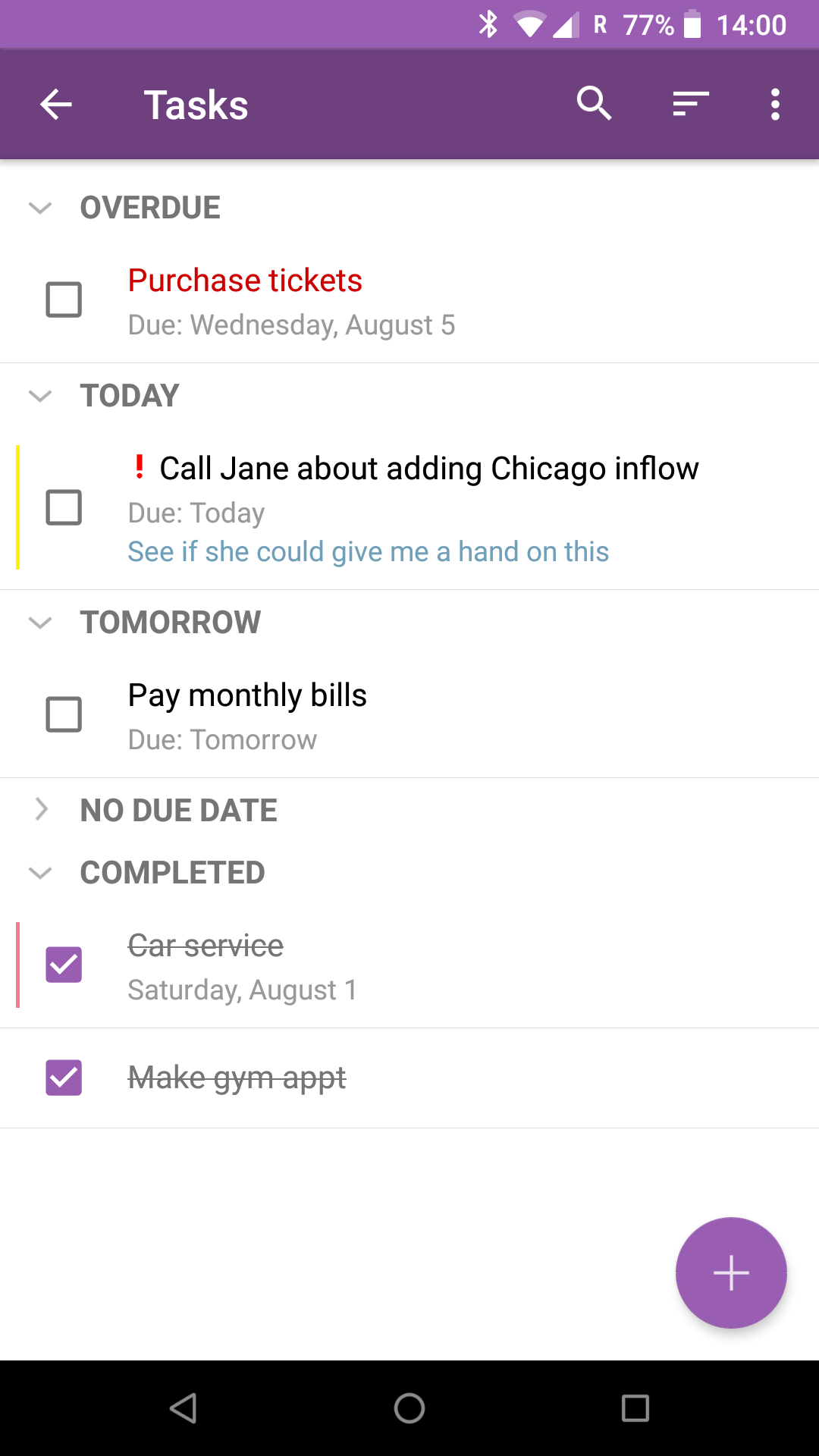Uncheck the completed Car service task
Screen dimensions: 819x1456
coord(64,965)
